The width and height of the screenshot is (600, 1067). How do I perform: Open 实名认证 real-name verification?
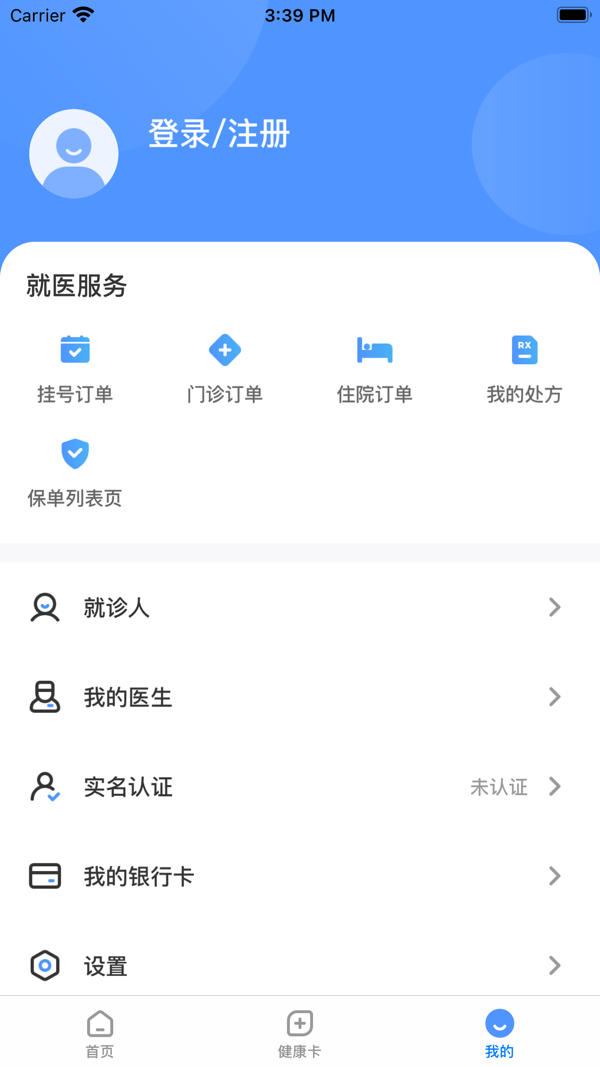click(300, 787)
